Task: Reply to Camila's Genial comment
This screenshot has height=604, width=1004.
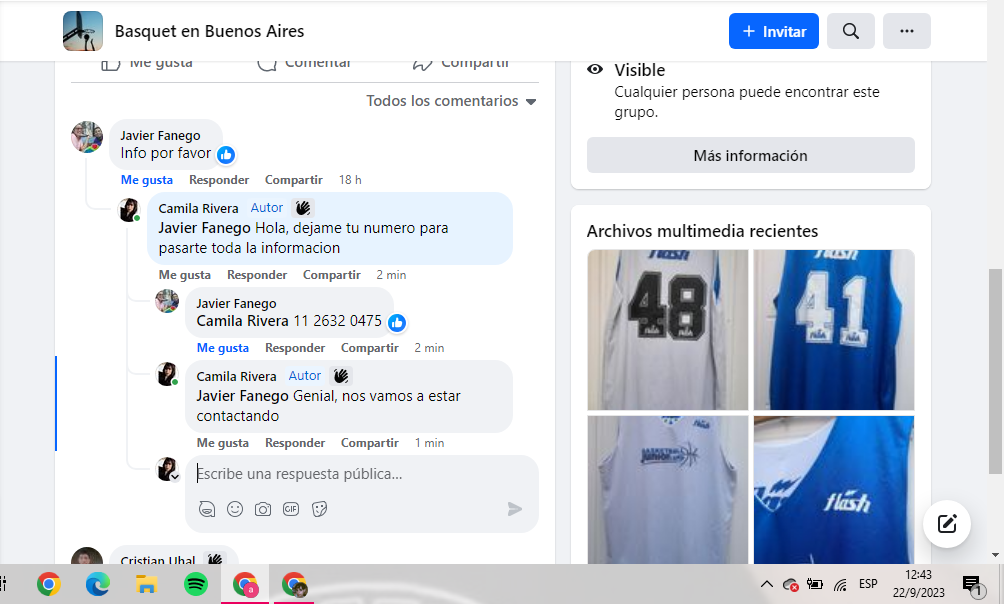Action: coord(295,443)
